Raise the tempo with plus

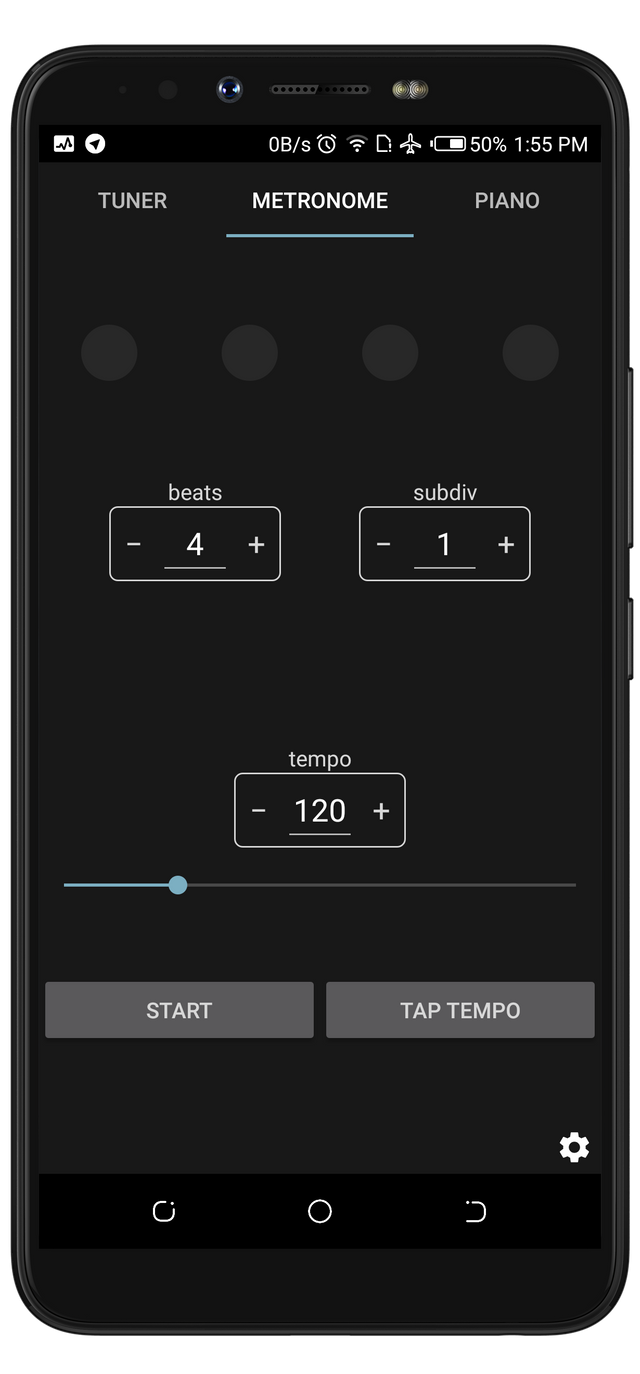coord(381,811)
